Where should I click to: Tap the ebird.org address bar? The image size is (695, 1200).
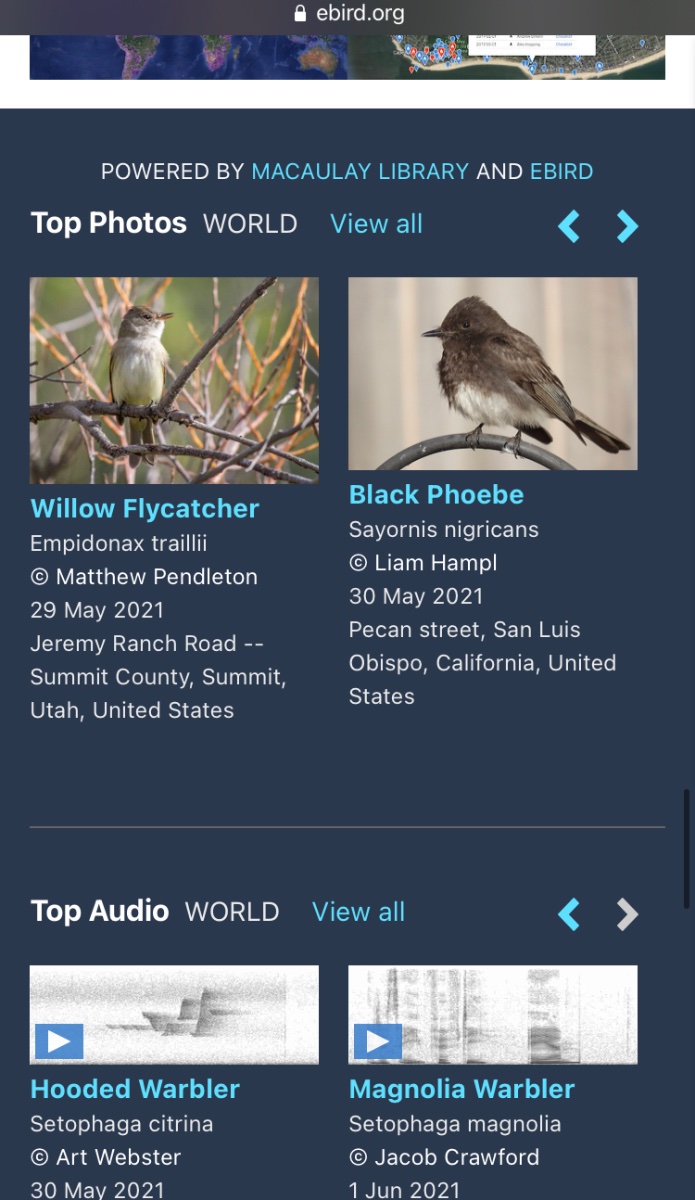348,14
